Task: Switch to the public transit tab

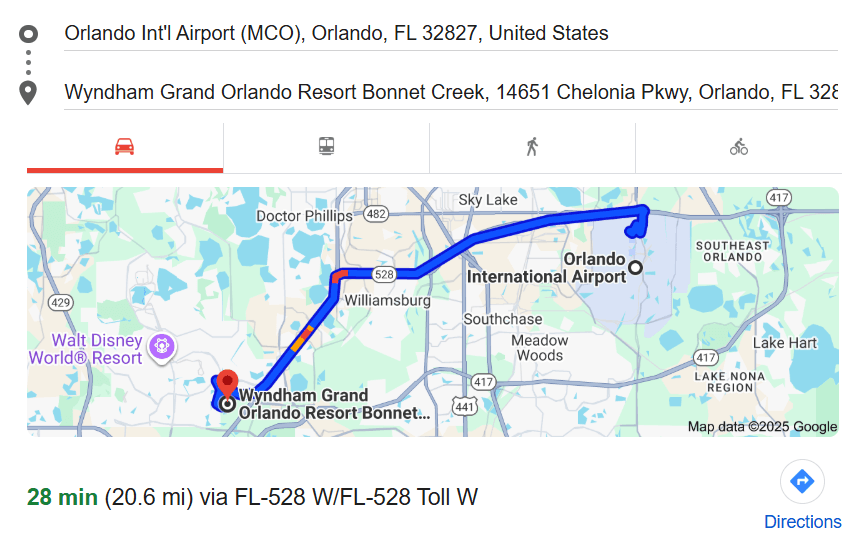Action: point(326,147)
